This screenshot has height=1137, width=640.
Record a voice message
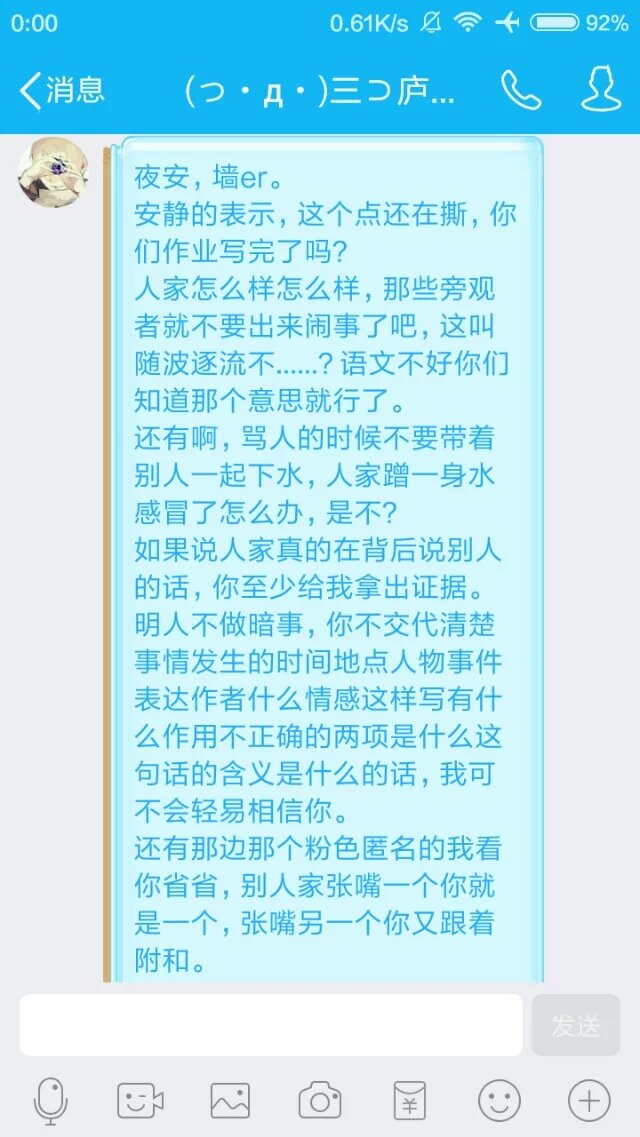coord(50,1101)
